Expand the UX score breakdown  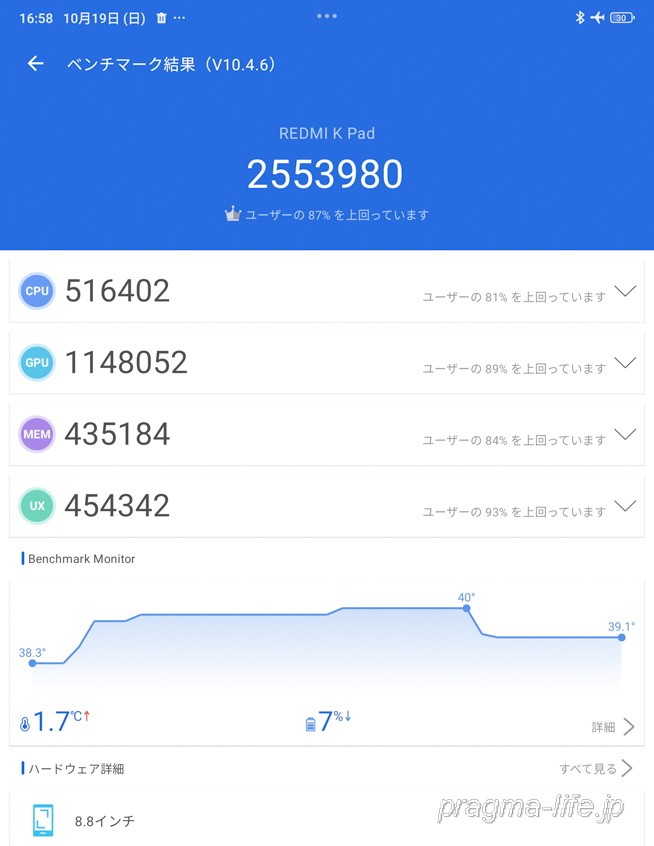point(625,506)
